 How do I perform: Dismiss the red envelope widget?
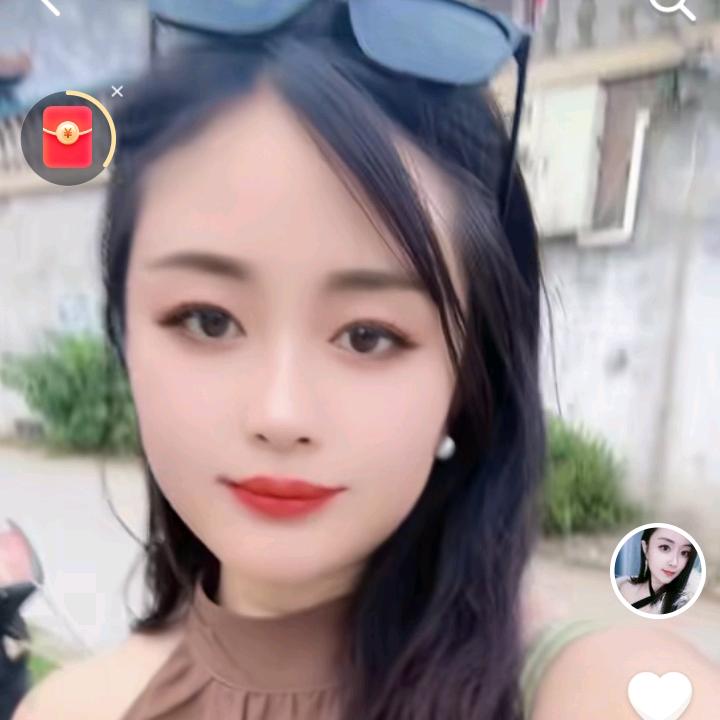[x=117, y=92]
